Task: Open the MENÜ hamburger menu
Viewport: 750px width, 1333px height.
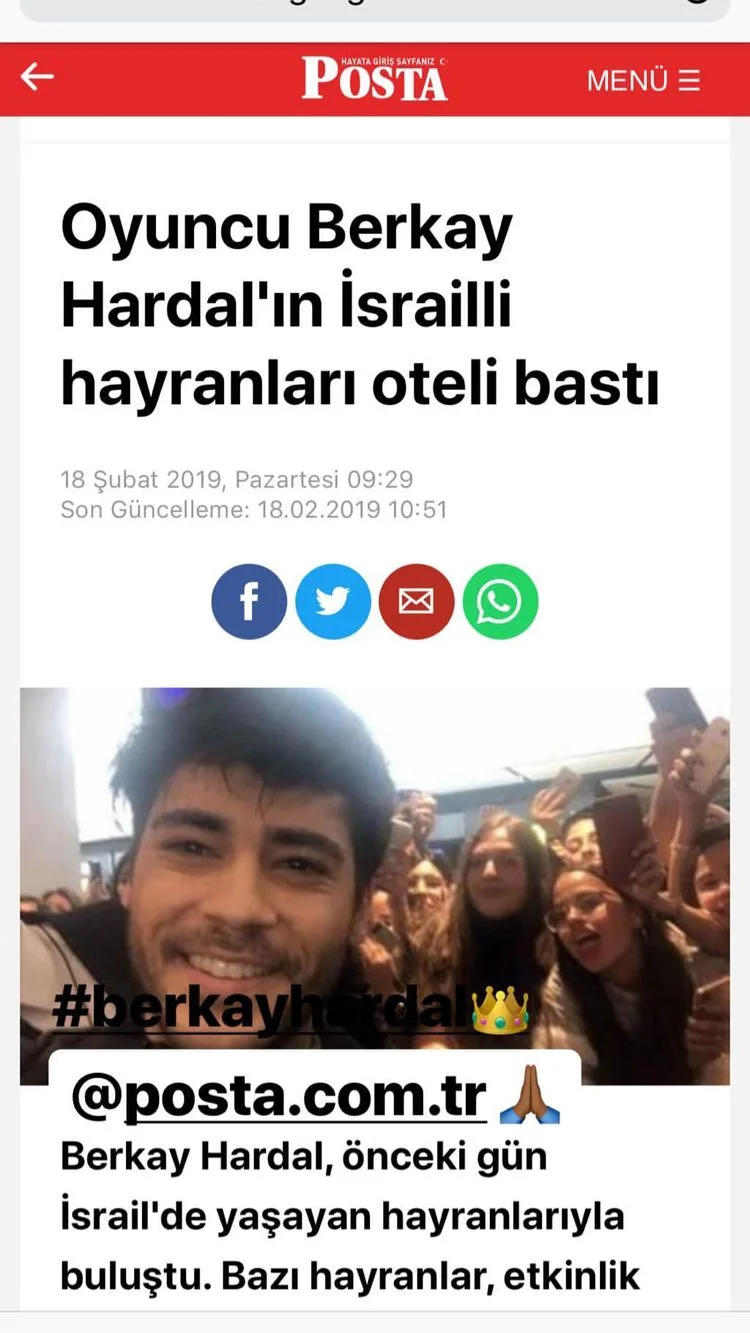Action: [x=643, y=80]
